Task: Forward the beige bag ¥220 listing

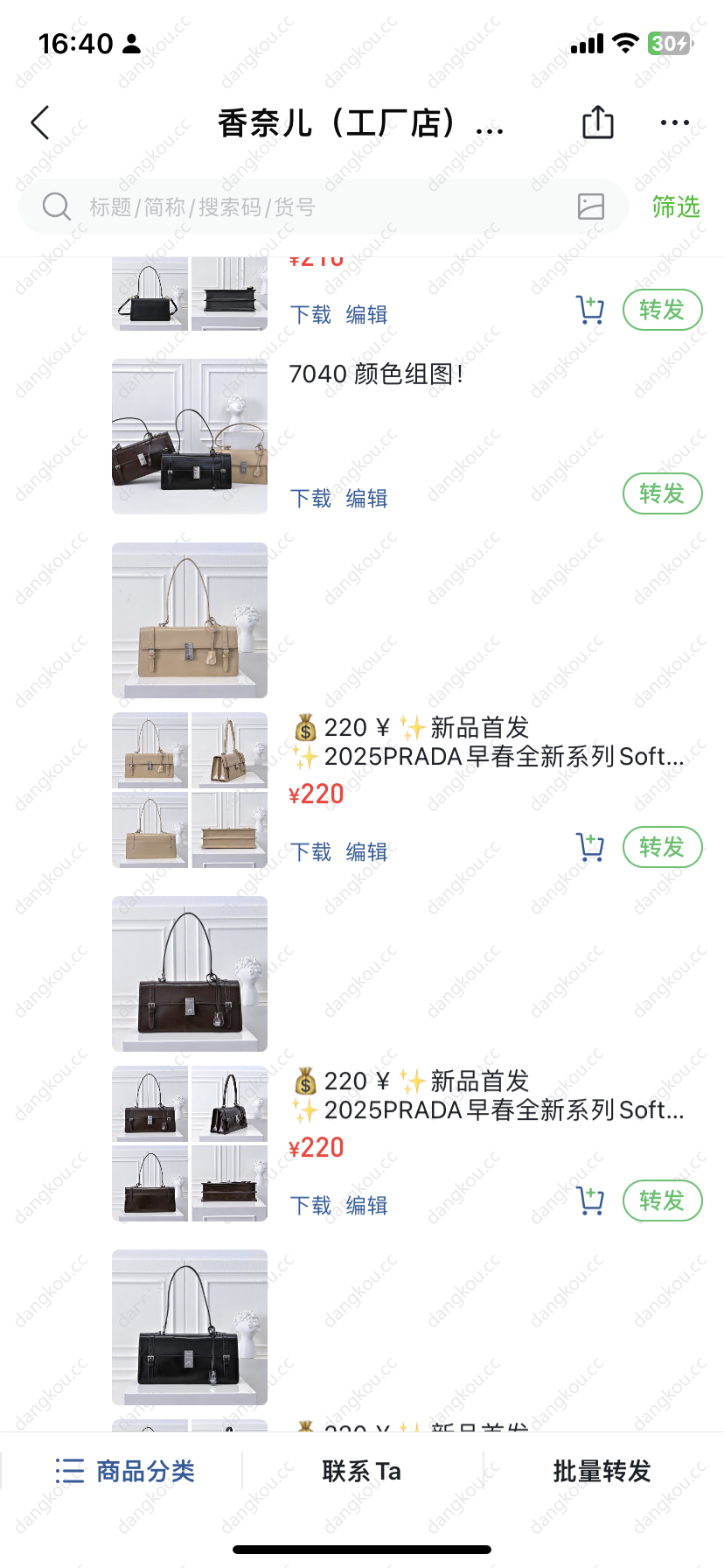Action: point(662,847)
